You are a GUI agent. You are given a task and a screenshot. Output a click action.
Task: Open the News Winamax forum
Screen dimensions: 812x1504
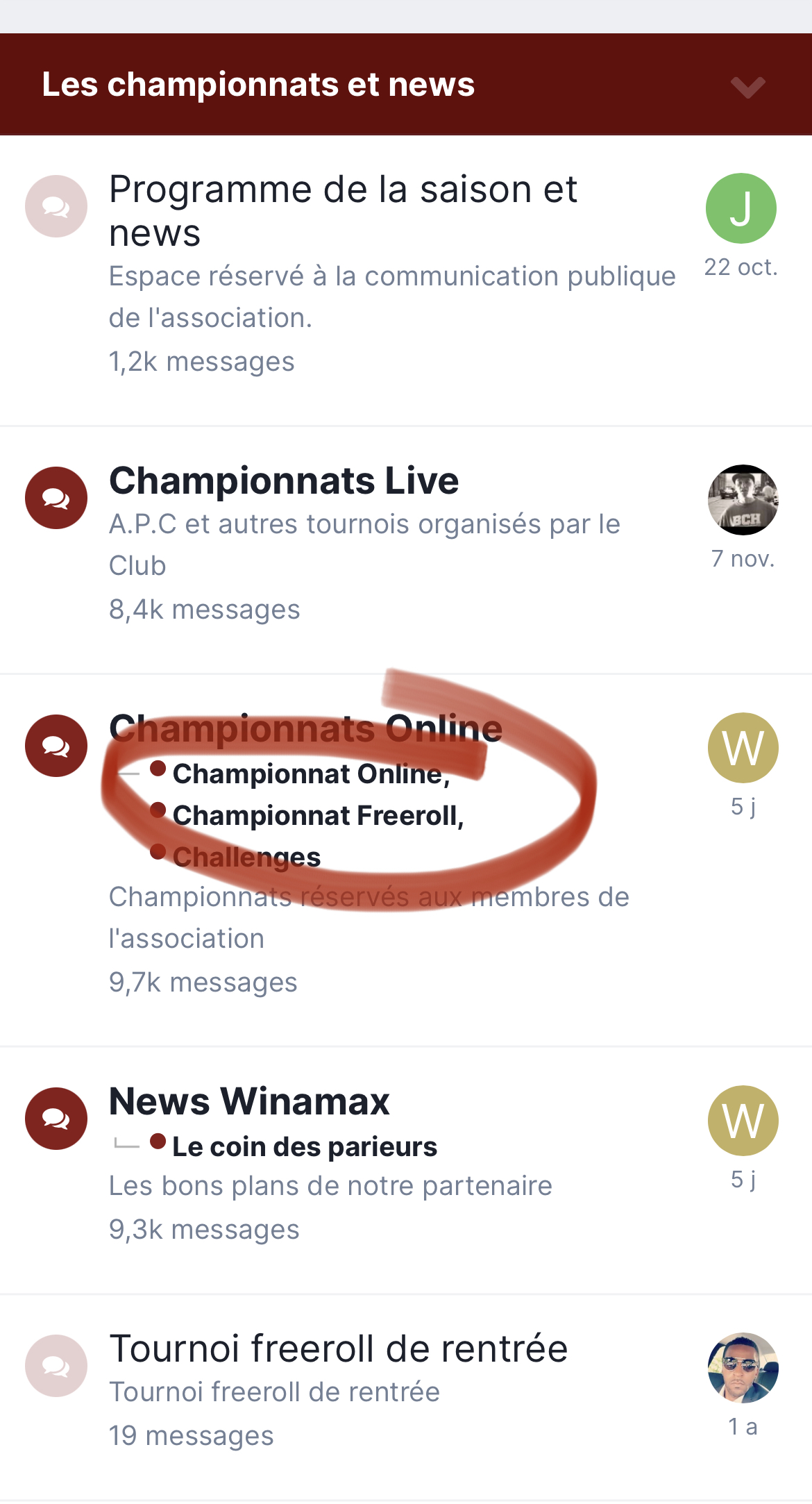pos(250,1101)
